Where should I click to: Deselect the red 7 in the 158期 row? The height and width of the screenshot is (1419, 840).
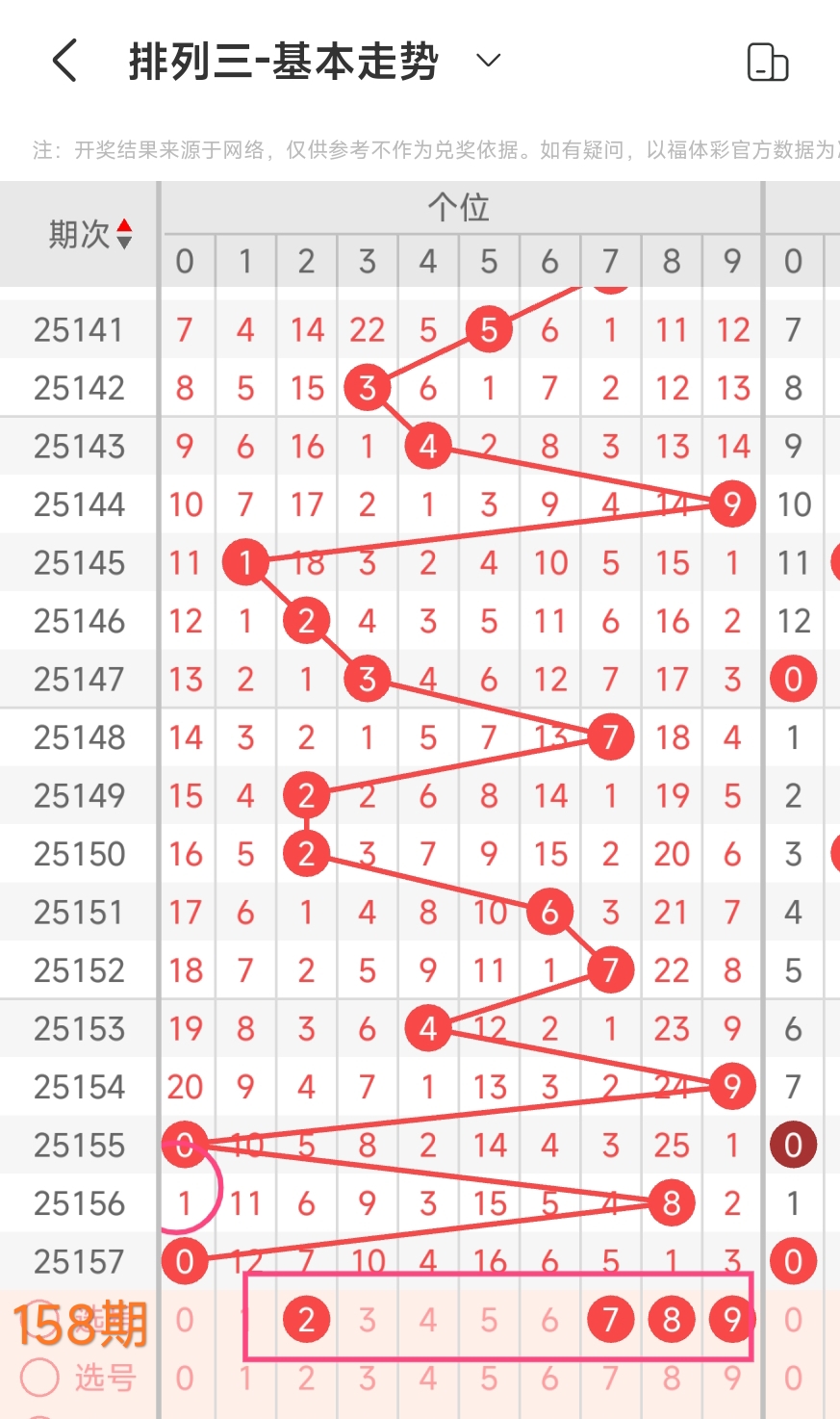pos(610,1320)
